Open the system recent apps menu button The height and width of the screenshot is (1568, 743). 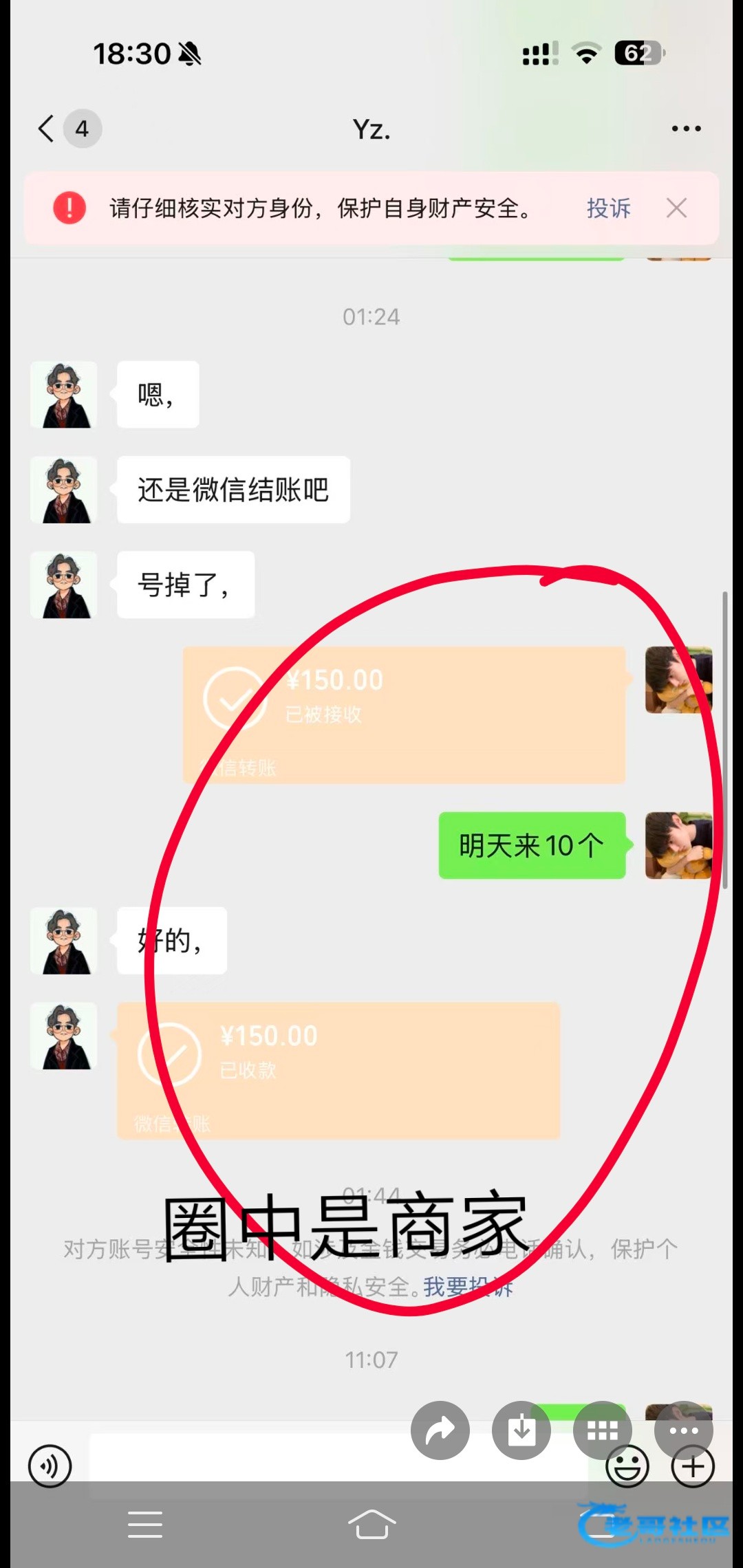coord(145,1525)
